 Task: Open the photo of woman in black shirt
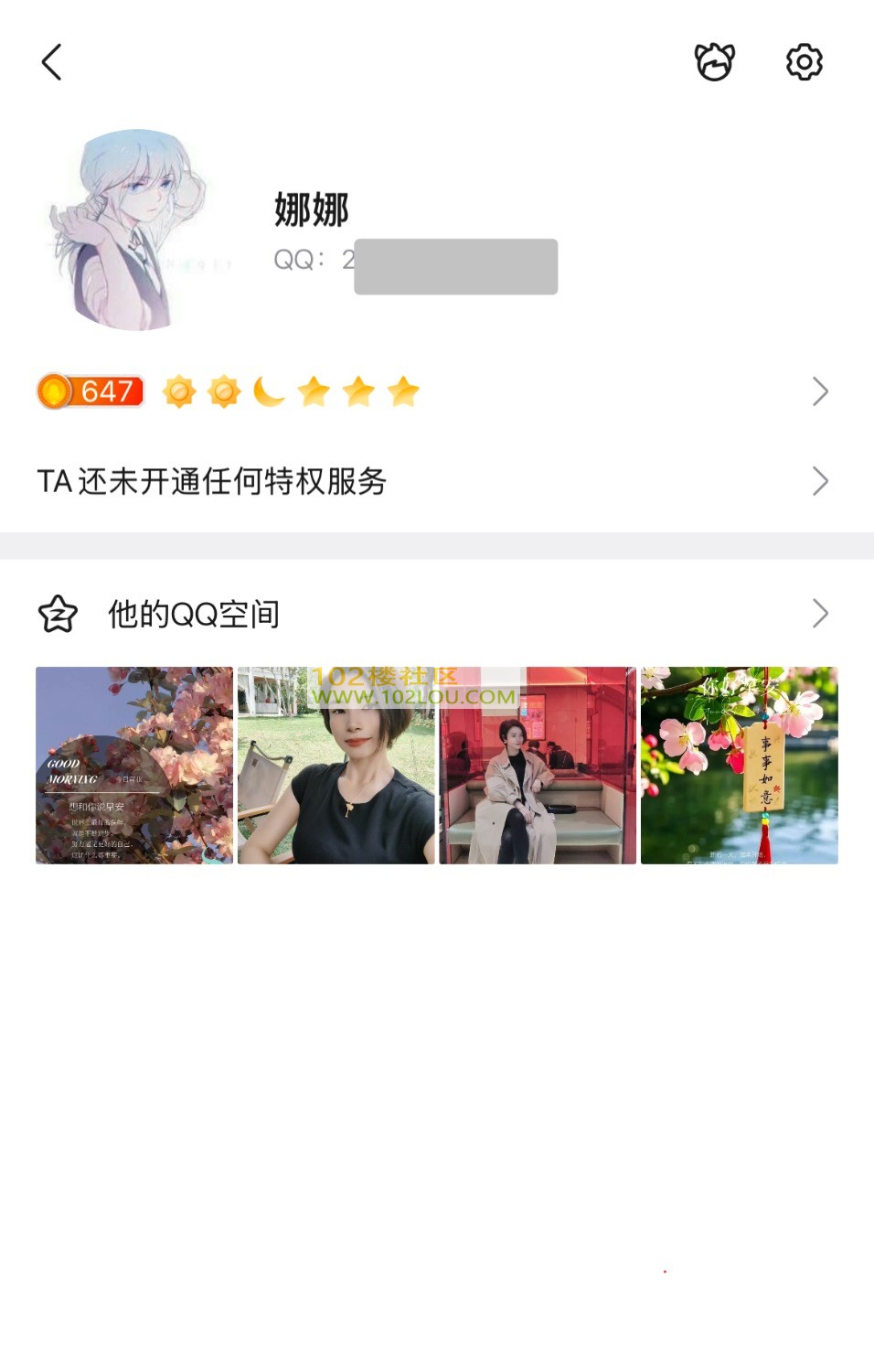pyautogui.click(x=336, y=766)
